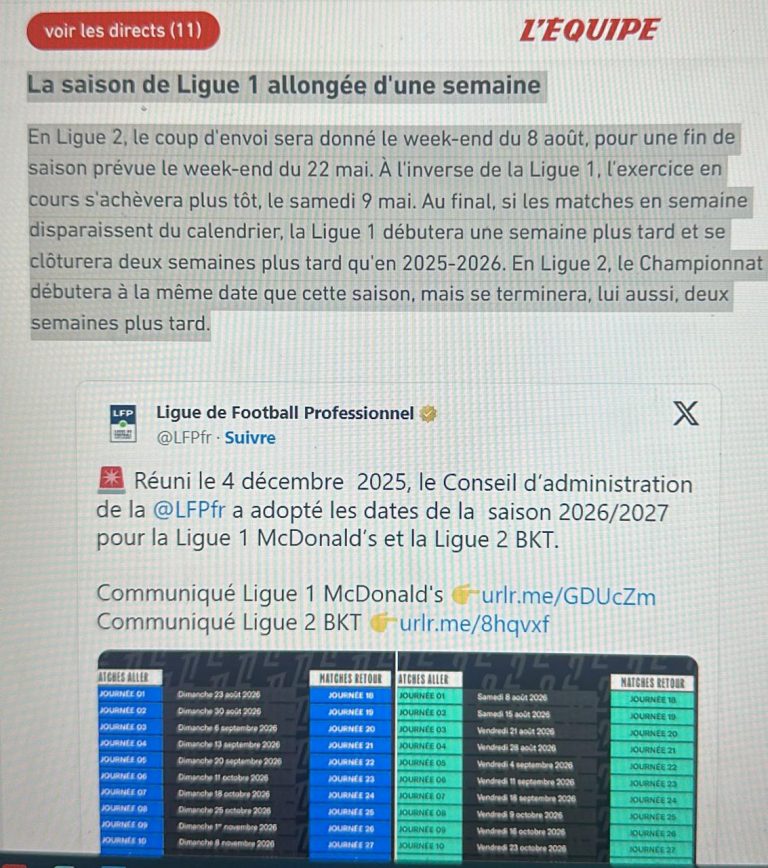Open the X logo on the embedded tweet

pos(685,413)
